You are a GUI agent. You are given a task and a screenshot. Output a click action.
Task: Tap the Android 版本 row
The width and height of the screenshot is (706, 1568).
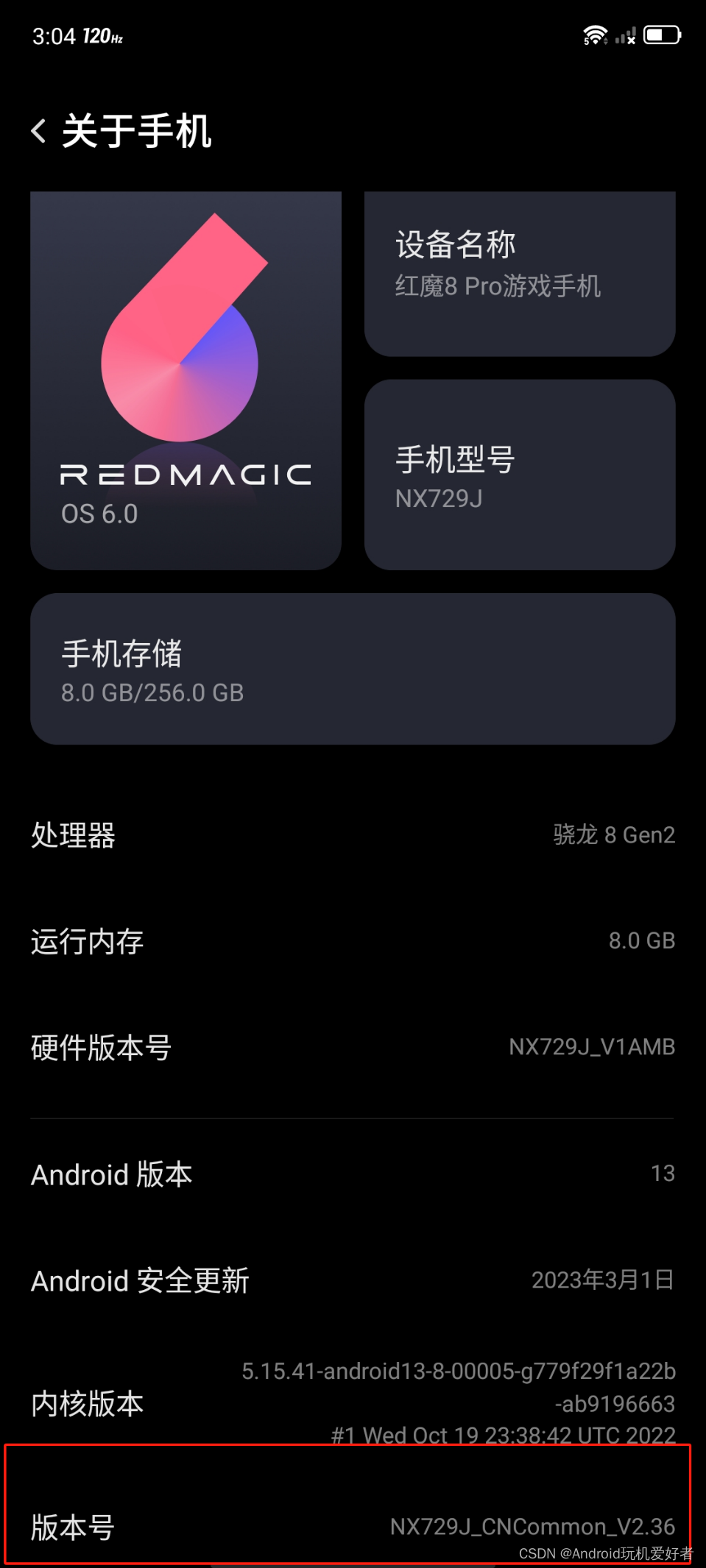point(353,1174)
